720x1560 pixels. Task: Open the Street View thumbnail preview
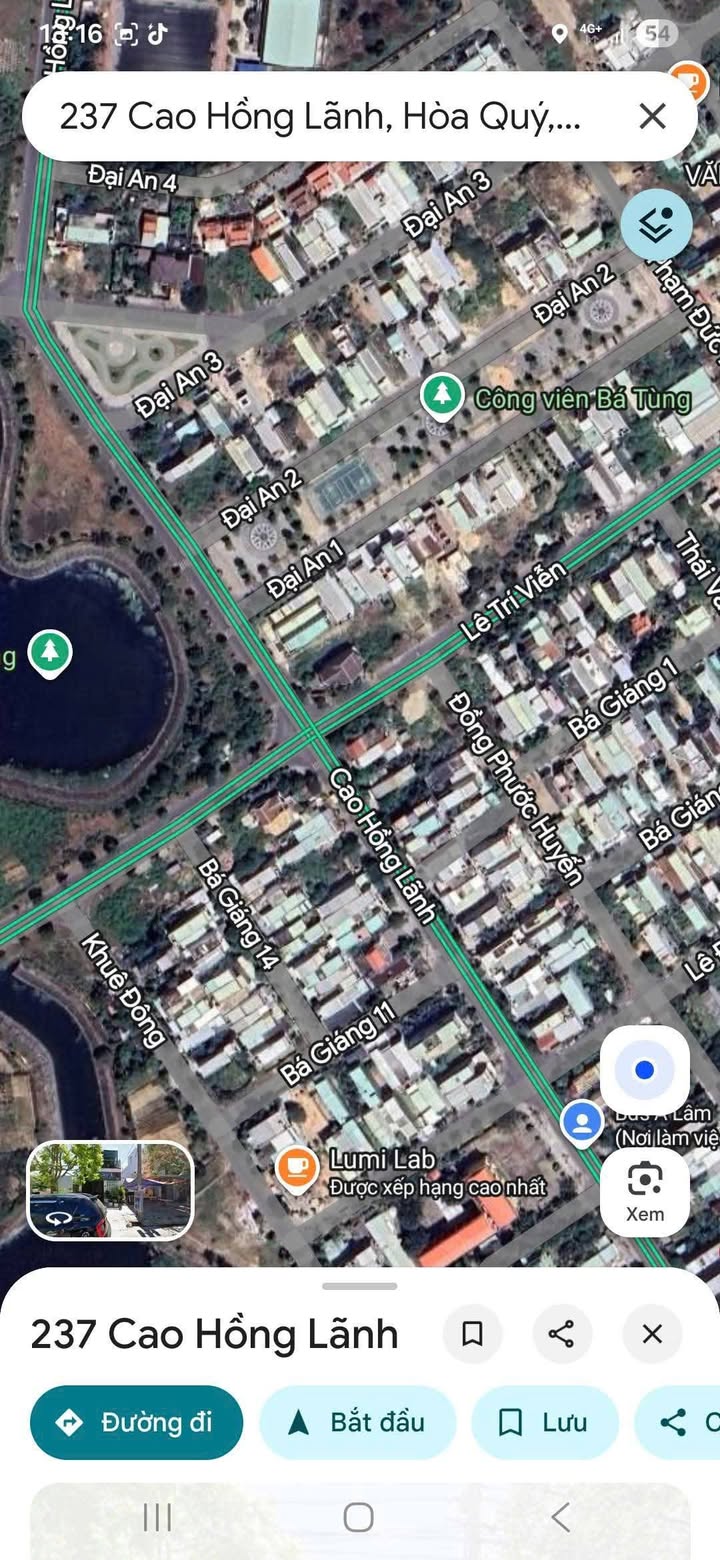pyautogui.click(x=110, y=1190)
